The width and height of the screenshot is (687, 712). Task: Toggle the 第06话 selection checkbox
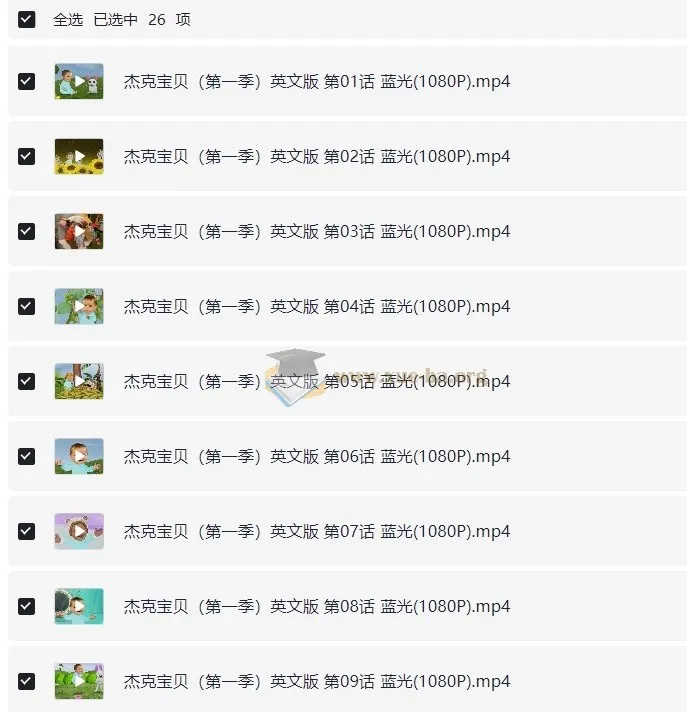tap(27, 456)
